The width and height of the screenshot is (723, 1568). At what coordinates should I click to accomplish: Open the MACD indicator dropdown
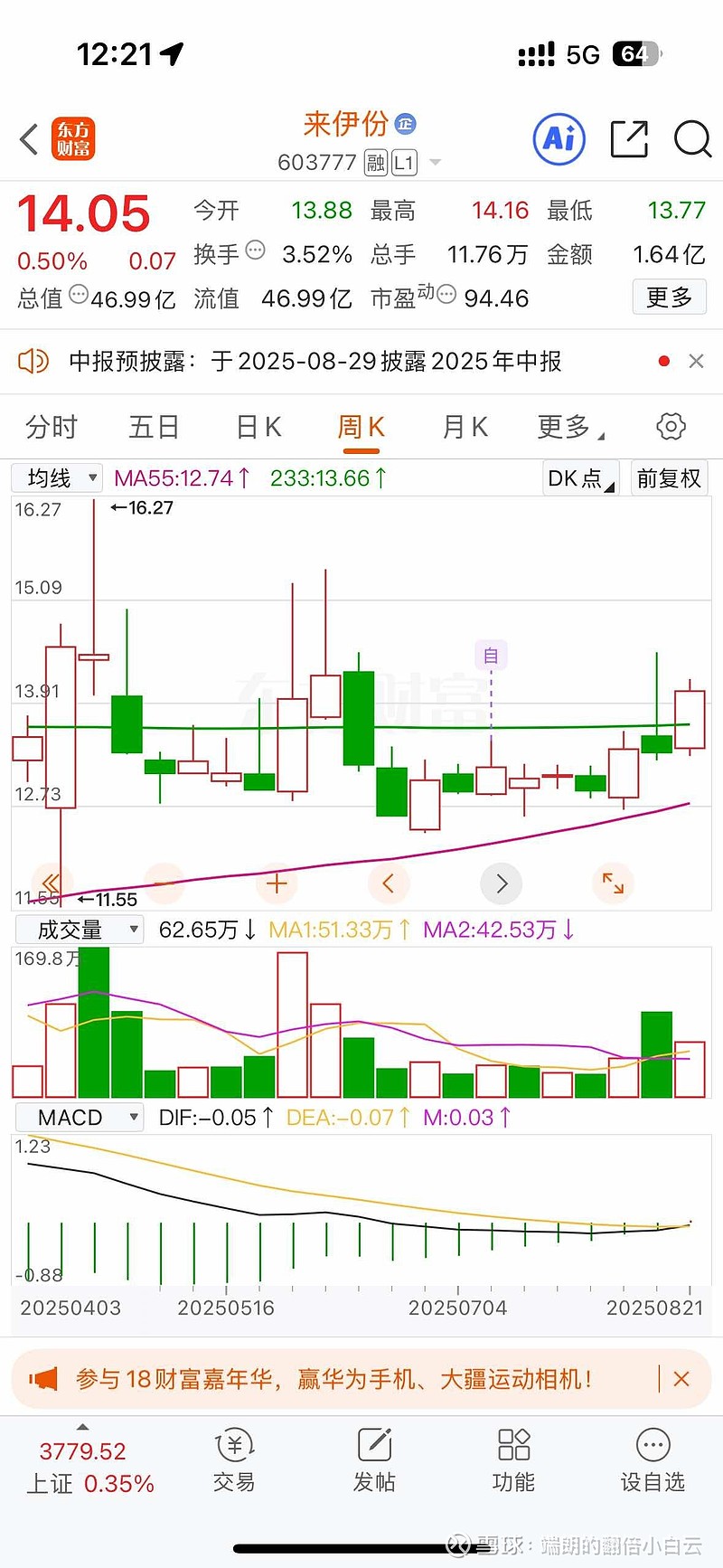(80, 1118)
